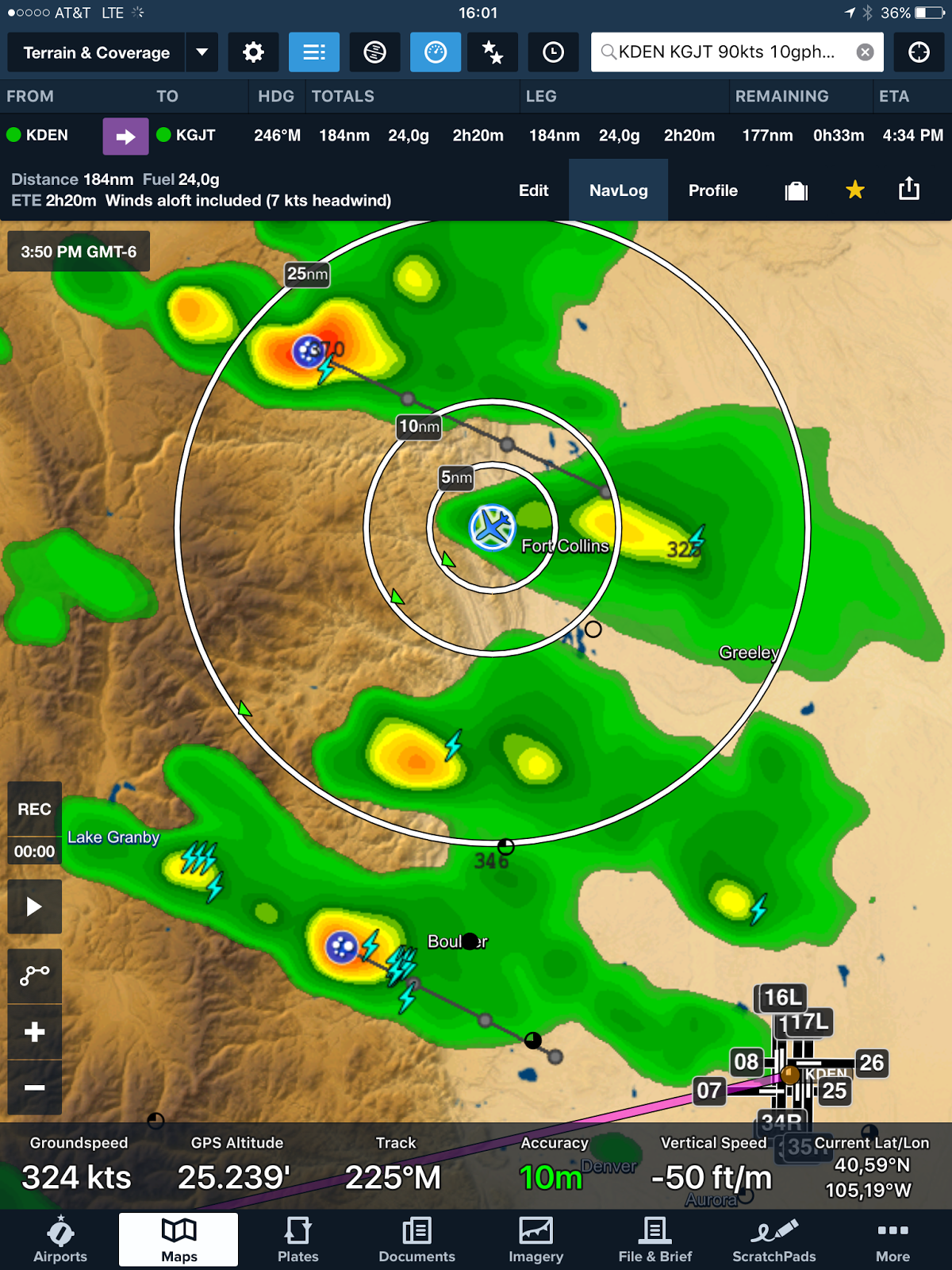Zoom in the map with plus
This screenshot has height=1270, width=952.
coord(34,1032)
